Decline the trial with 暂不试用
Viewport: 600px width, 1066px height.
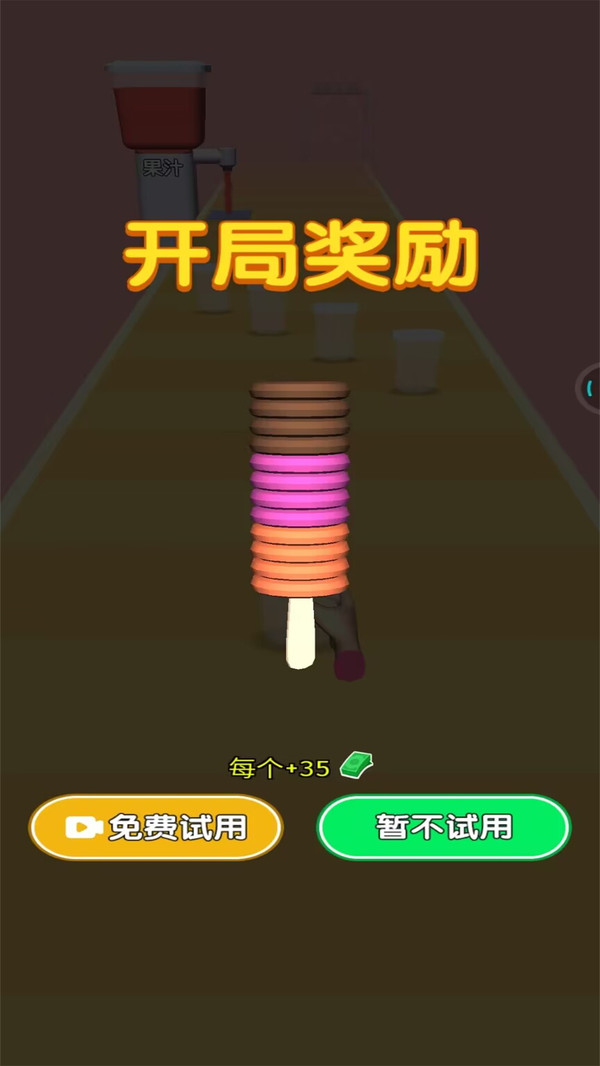pyautogui.click(x=444, y=827)
